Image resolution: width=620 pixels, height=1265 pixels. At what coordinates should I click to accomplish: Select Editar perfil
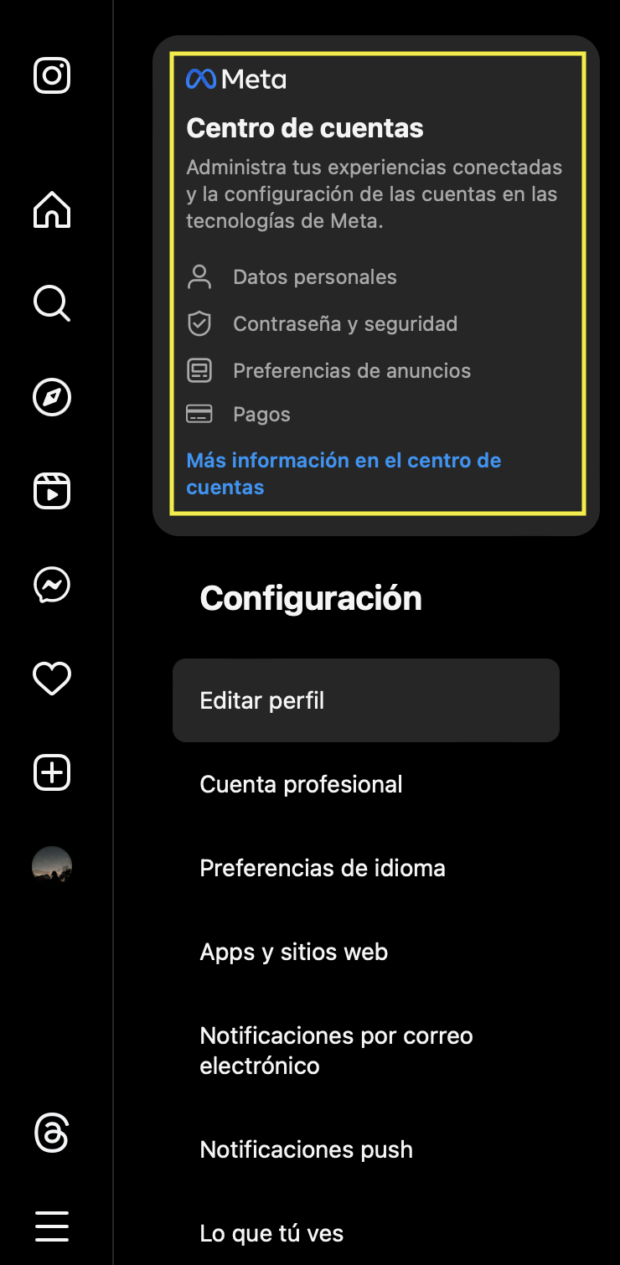(x=366, y=700)
